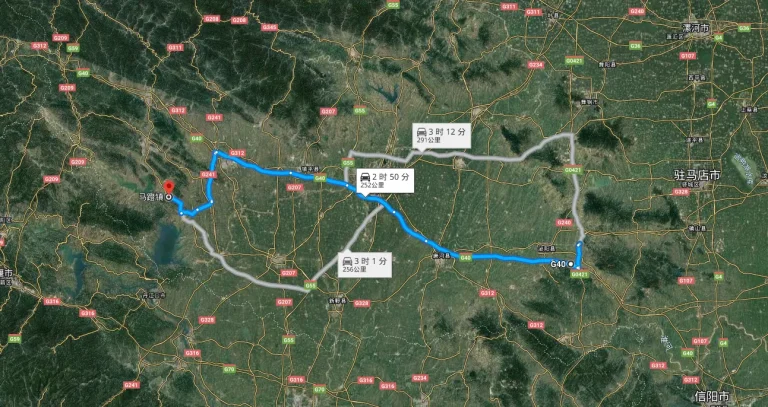Tap the red 马蹬镇 destination pin
Viewport: 768px width, 407px height.
click(168, 188)
